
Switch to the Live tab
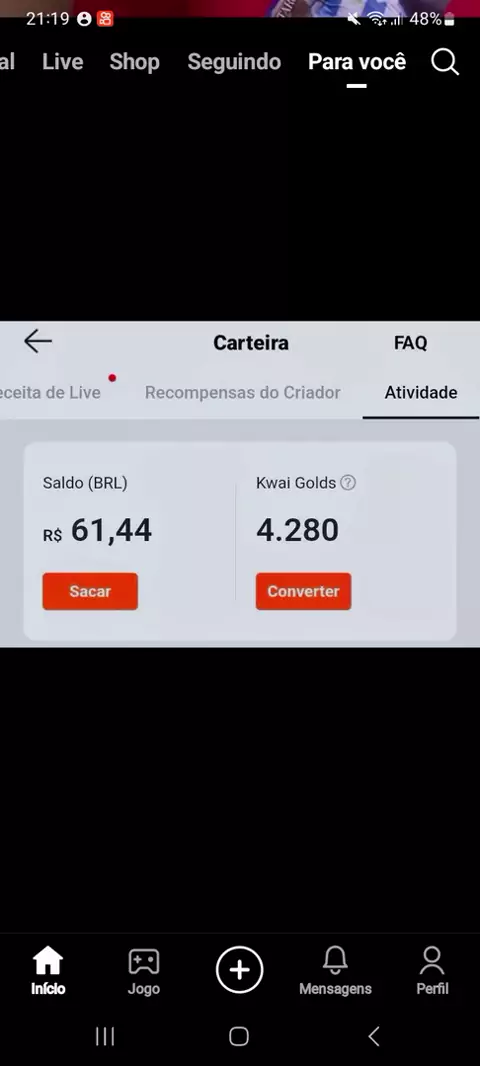pos(63,62)
